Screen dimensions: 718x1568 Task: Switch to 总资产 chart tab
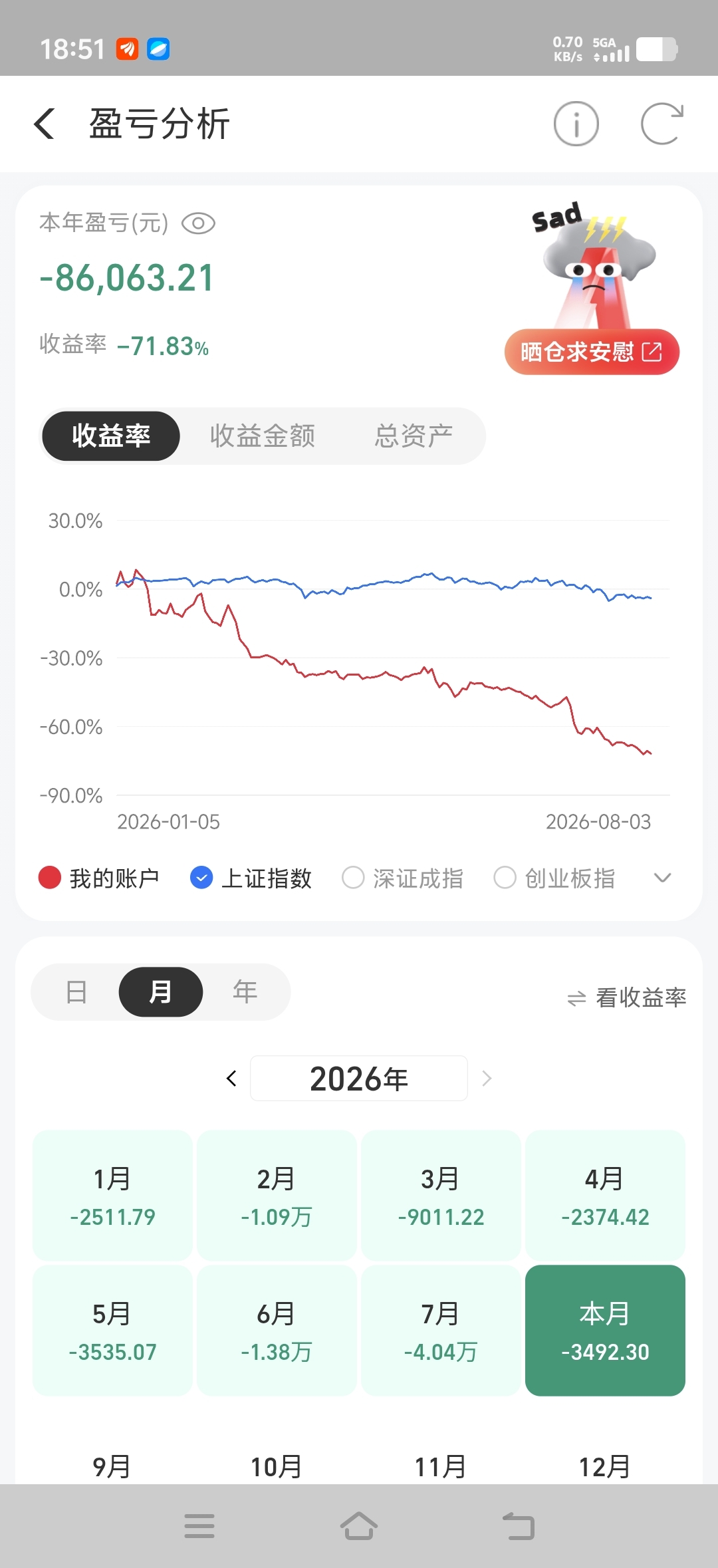(413, 436)
